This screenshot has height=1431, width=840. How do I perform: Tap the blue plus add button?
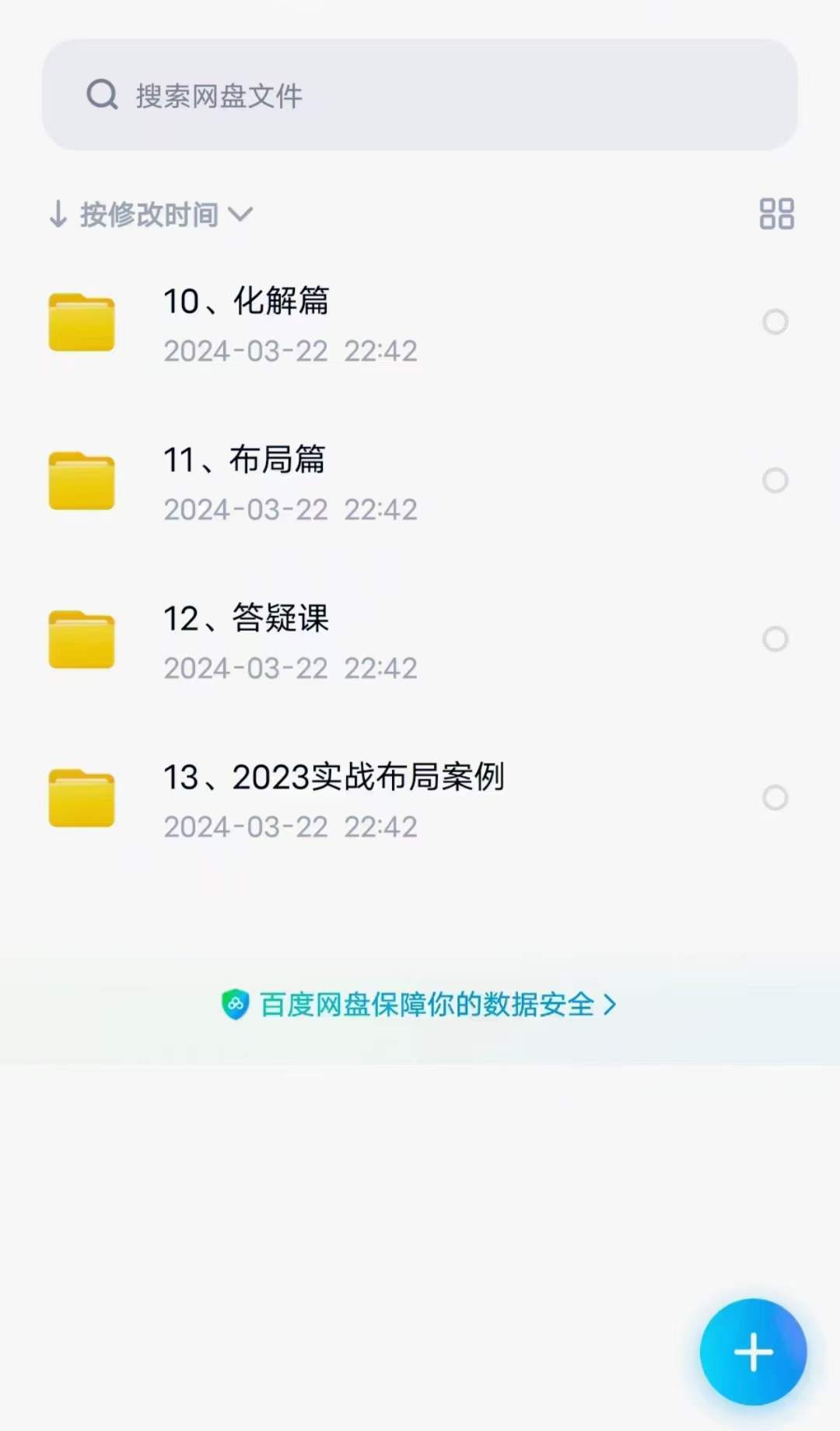[x=753, y=1352]
